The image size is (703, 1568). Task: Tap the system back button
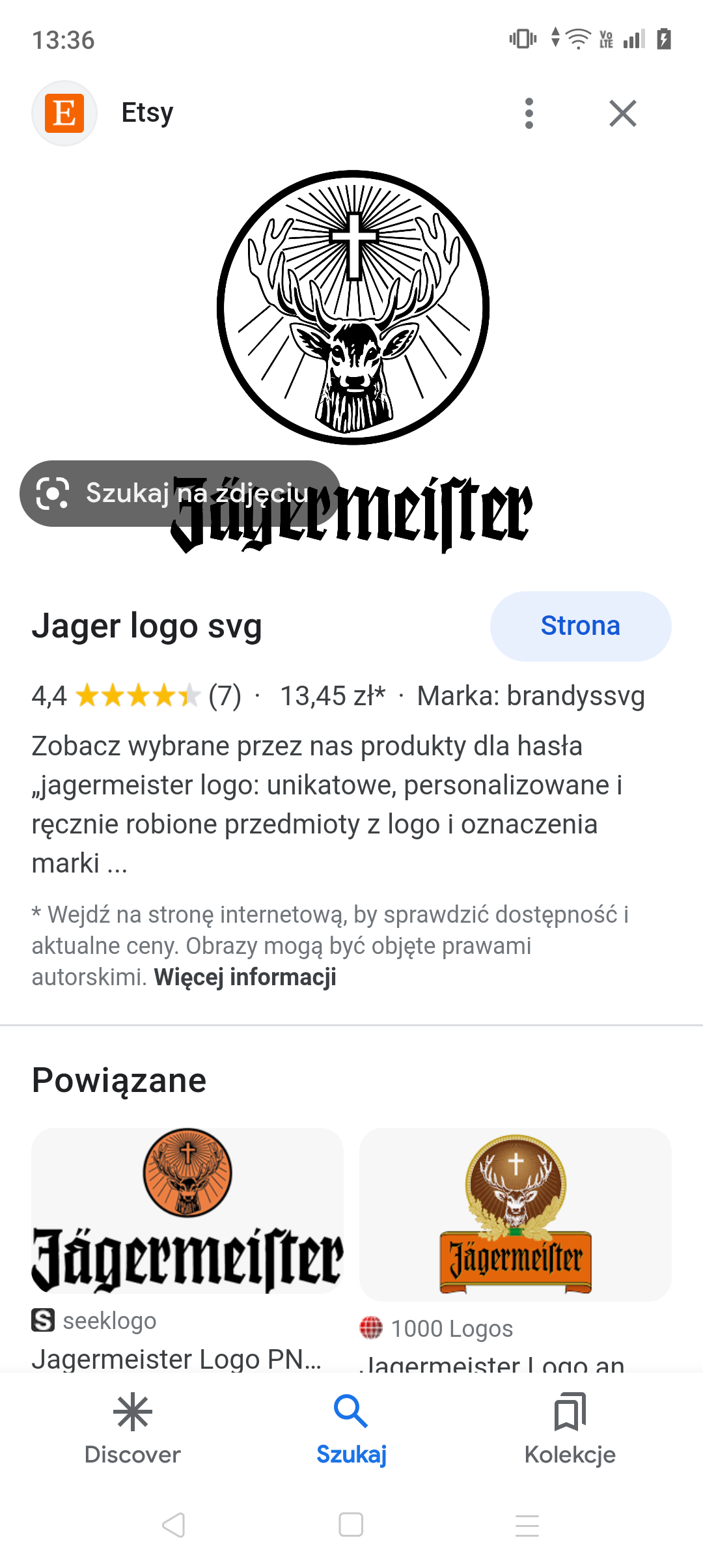click(x=174, y=1525)
